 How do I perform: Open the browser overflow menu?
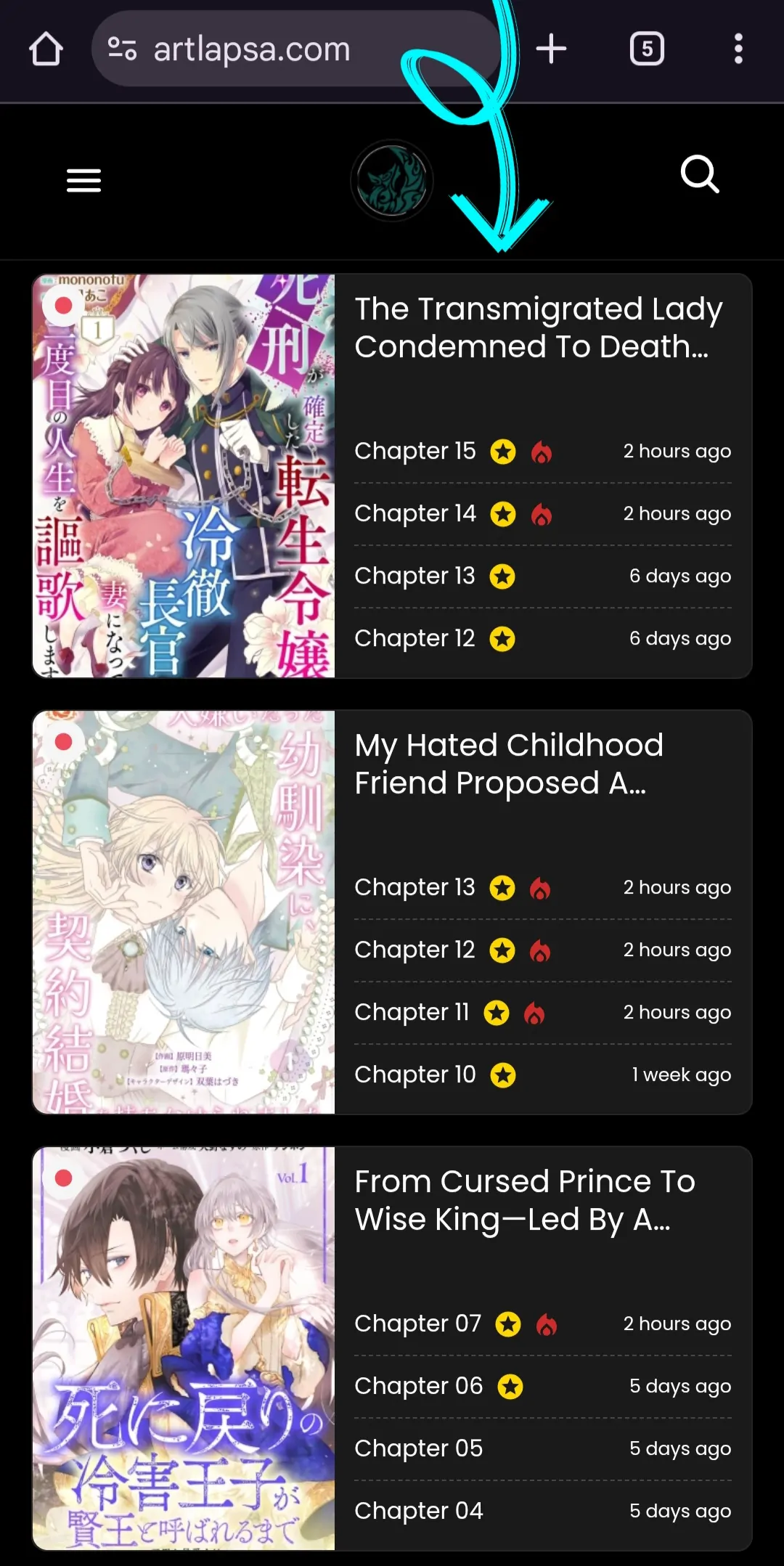point(738,49)
